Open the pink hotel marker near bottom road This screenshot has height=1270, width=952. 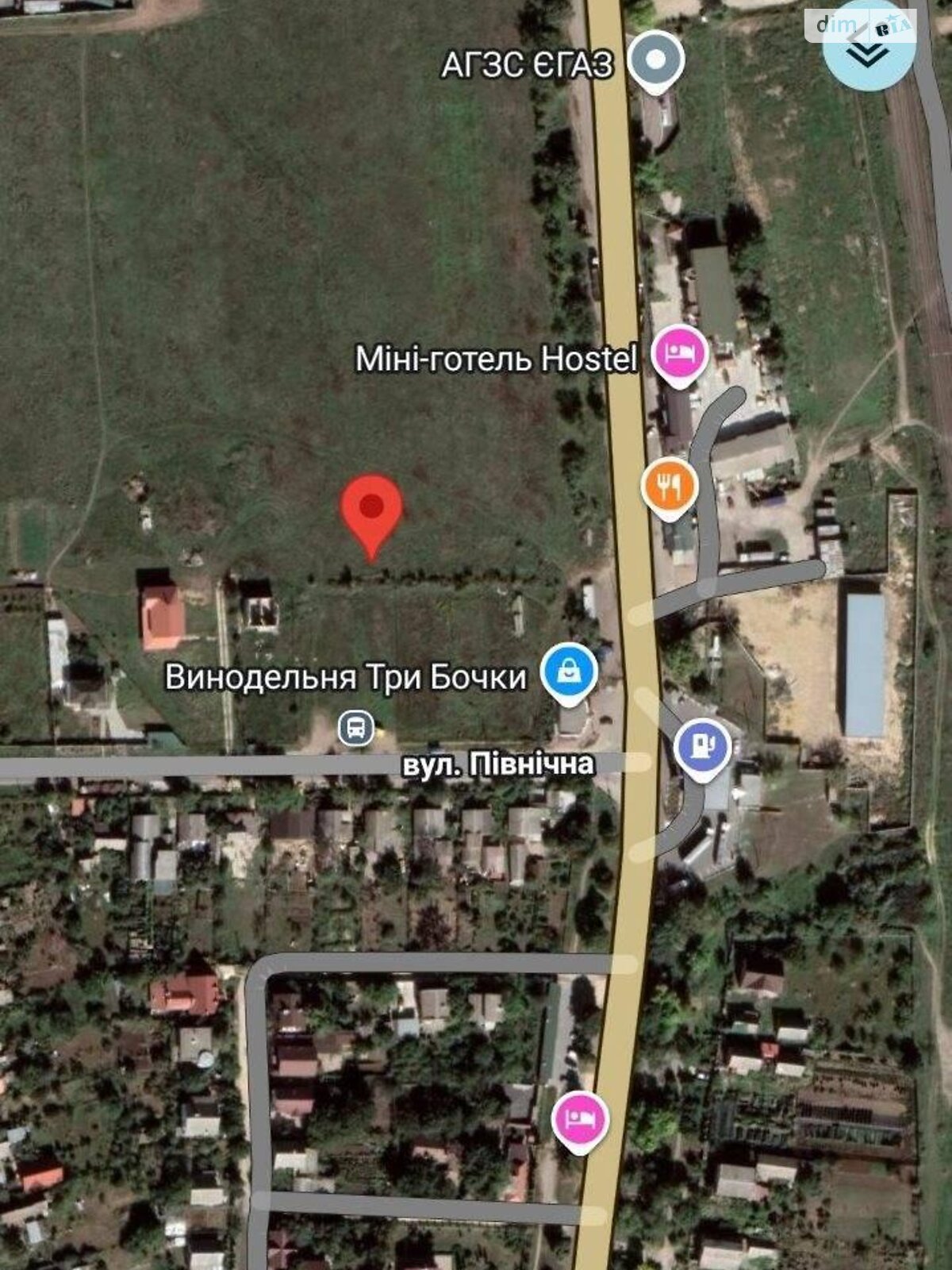tap(581, 1117)
